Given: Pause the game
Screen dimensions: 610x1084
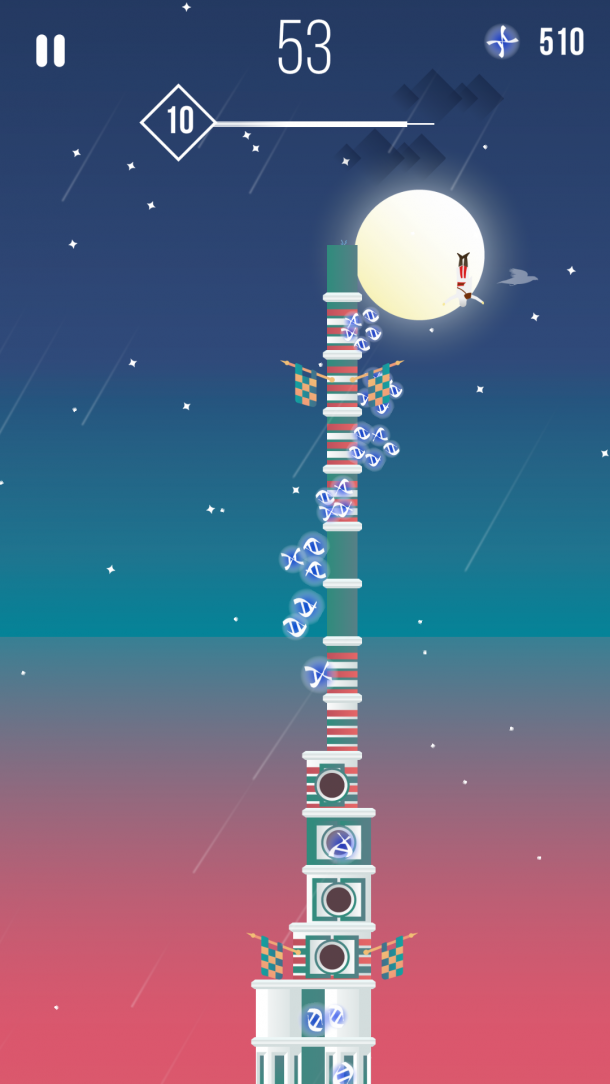Looking at the screenshot, I should 50,50.
